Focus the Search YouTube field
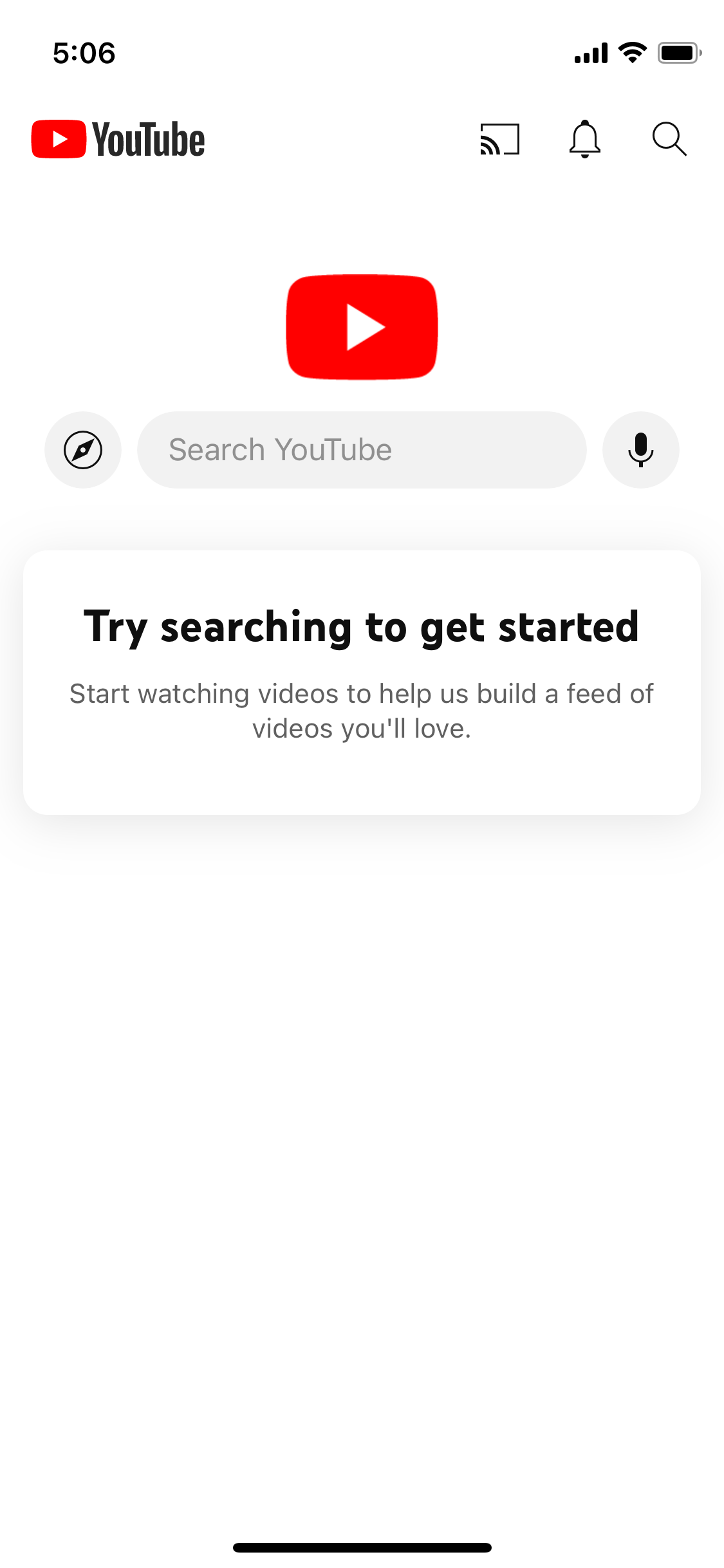This screenshot has width=724, height=1568. [x=362, y=450]
